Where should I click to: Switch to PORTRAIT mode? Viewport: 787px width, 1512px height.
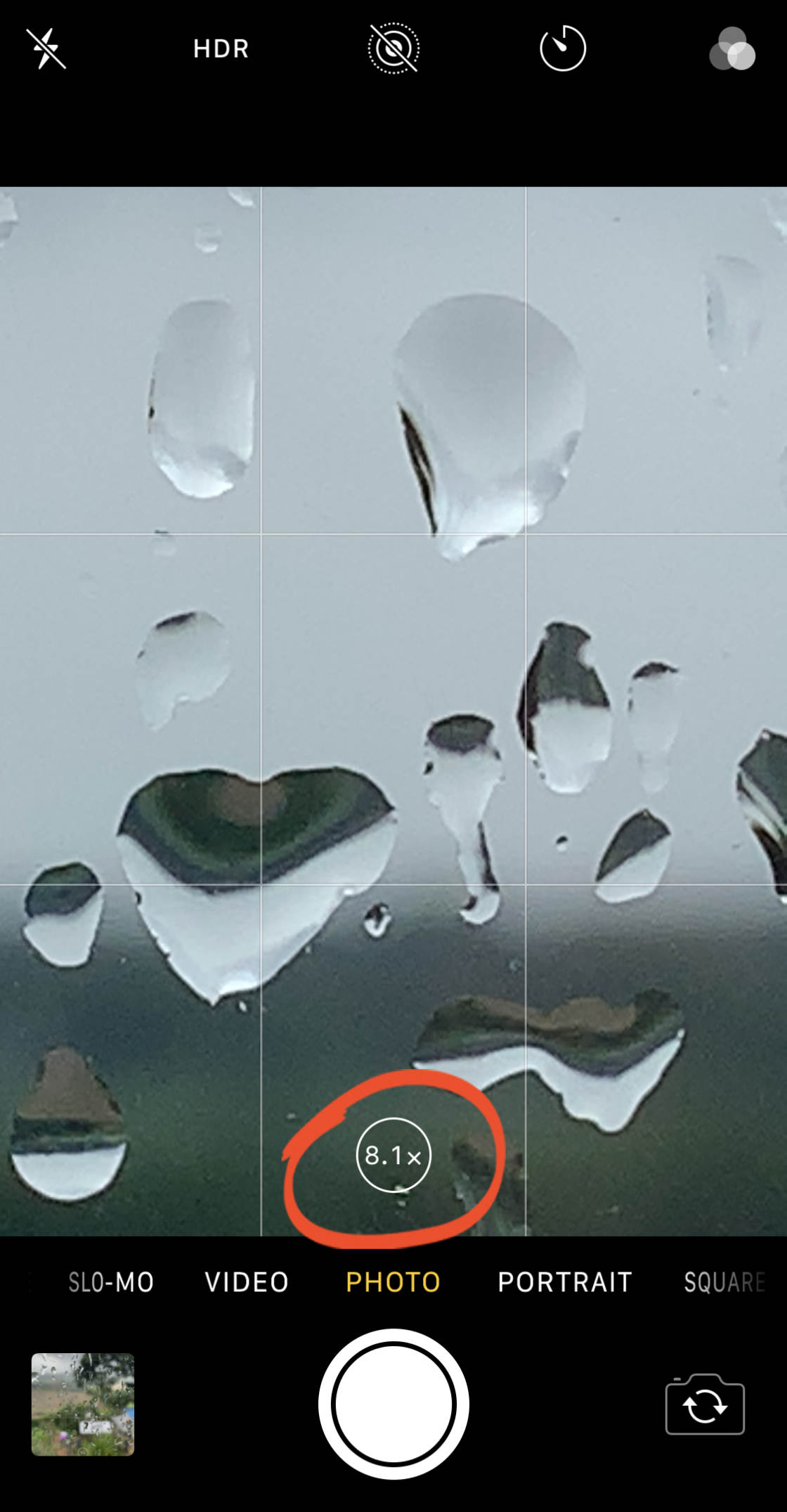click(x=565, y=1282)
